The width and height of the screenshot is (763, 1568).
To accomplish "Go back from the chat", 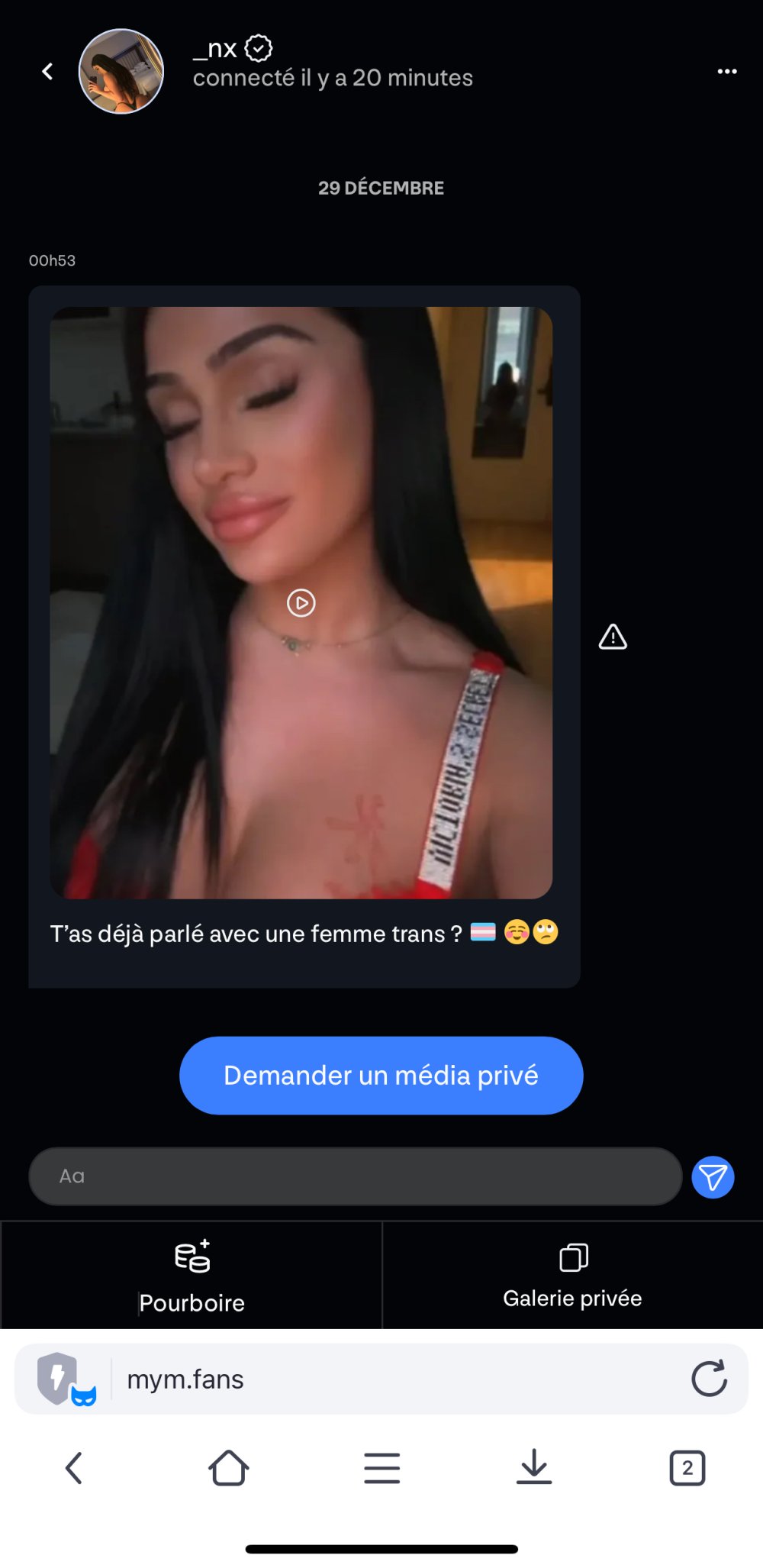I will (47, 72).
